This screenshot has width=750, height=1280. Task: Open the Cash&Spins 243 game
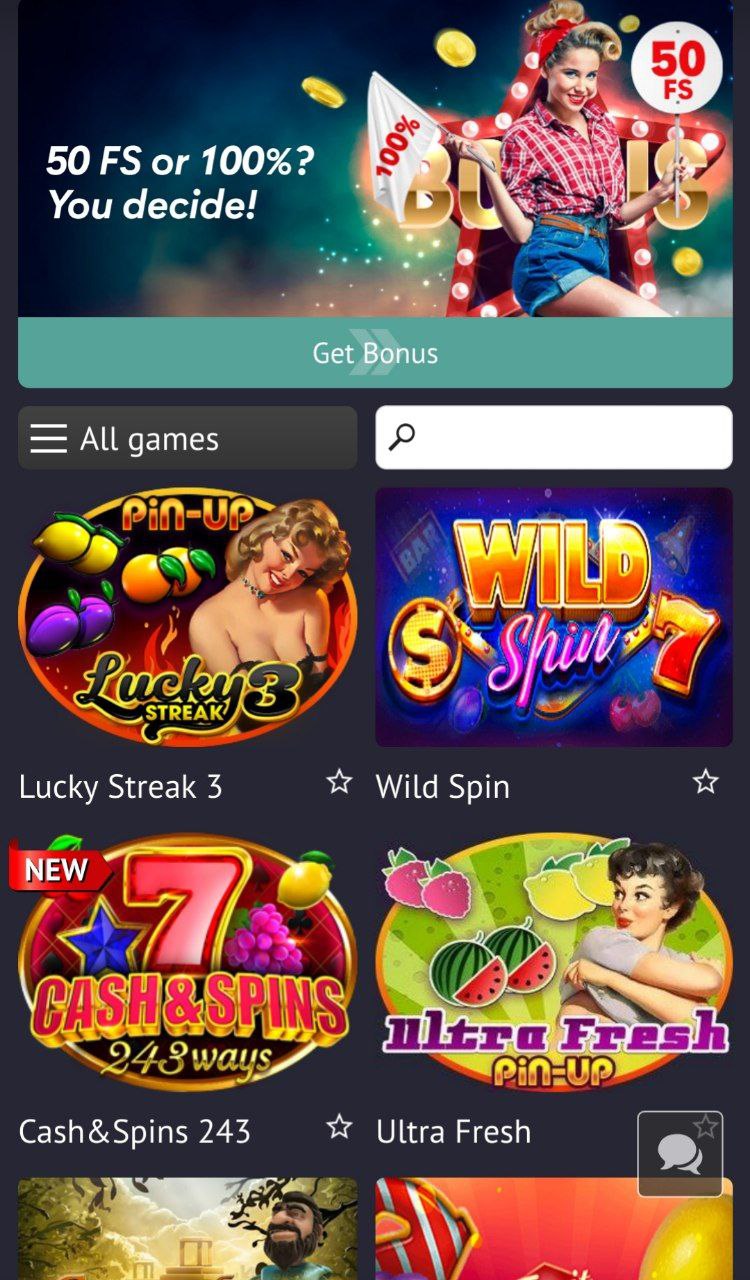click(187, 962)
